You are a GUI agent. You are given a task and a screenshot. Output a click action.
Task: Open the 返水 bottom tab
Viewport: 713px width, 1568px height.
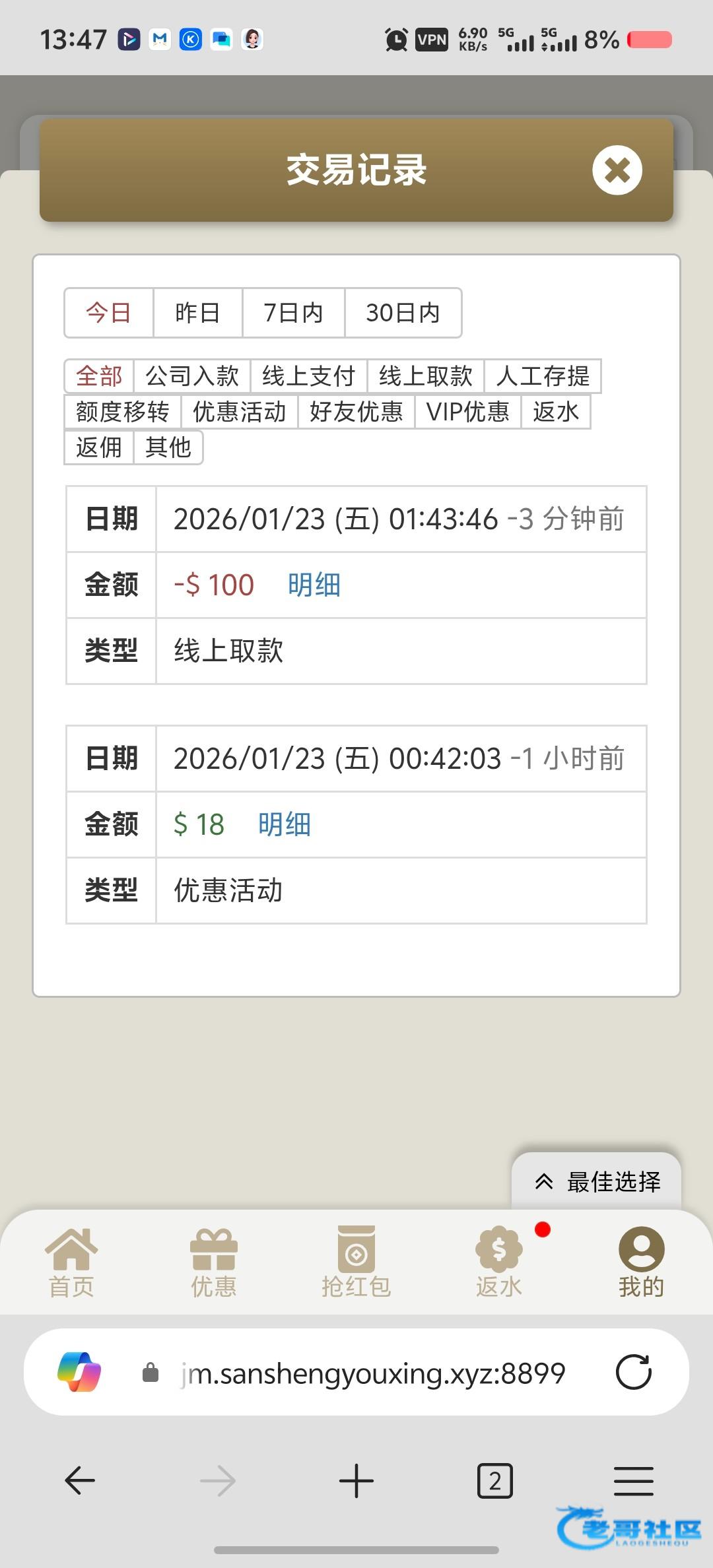pyautogui.click(x=499, y=1262)
